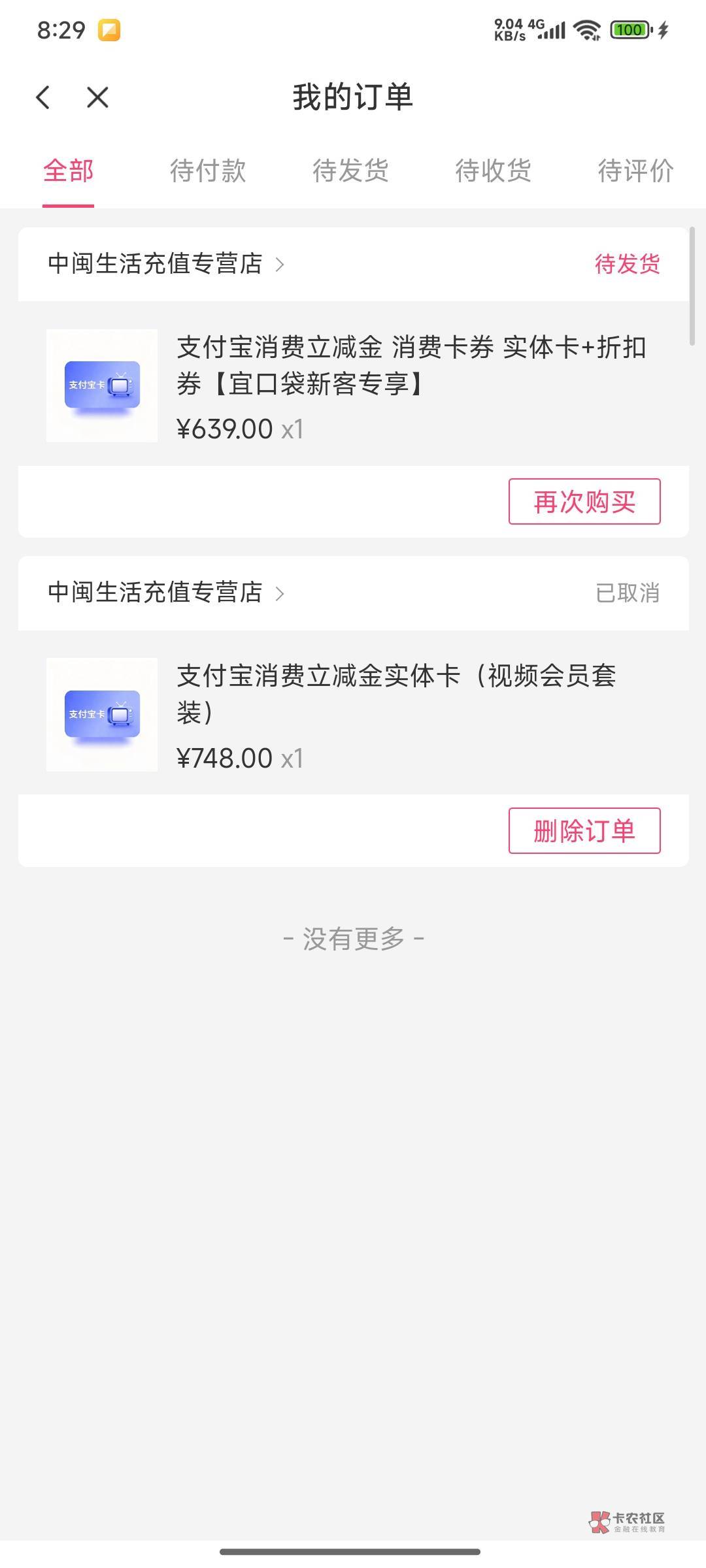Switch to the 待付款 tab
The height and width of the screenshot is (1568, 706).
pos(208,171)
